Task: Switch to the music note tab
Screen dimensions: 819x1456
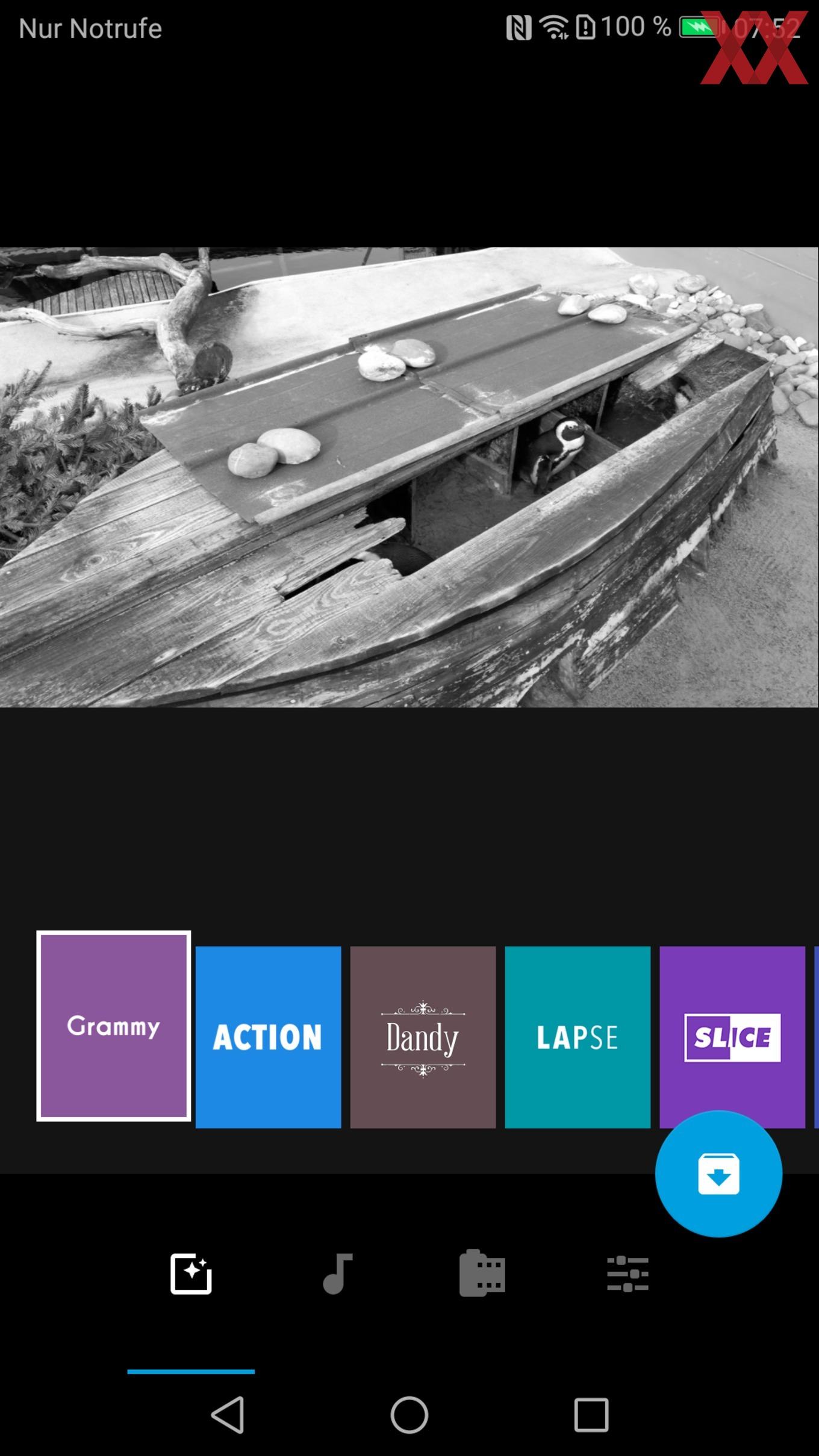Action: click(337, 1274)
